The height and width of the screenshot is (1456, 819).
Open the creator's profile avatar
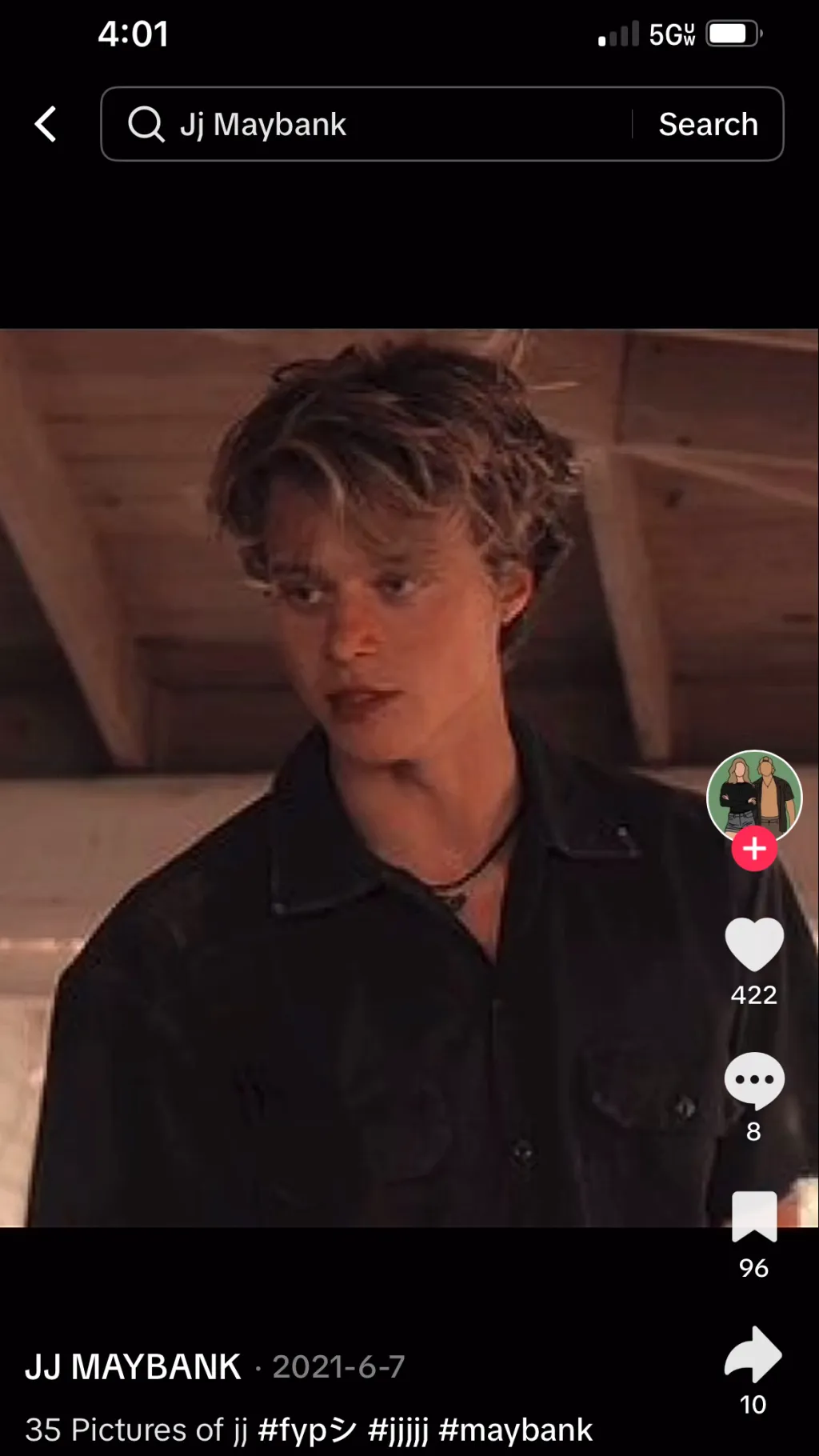click(753, 795)
